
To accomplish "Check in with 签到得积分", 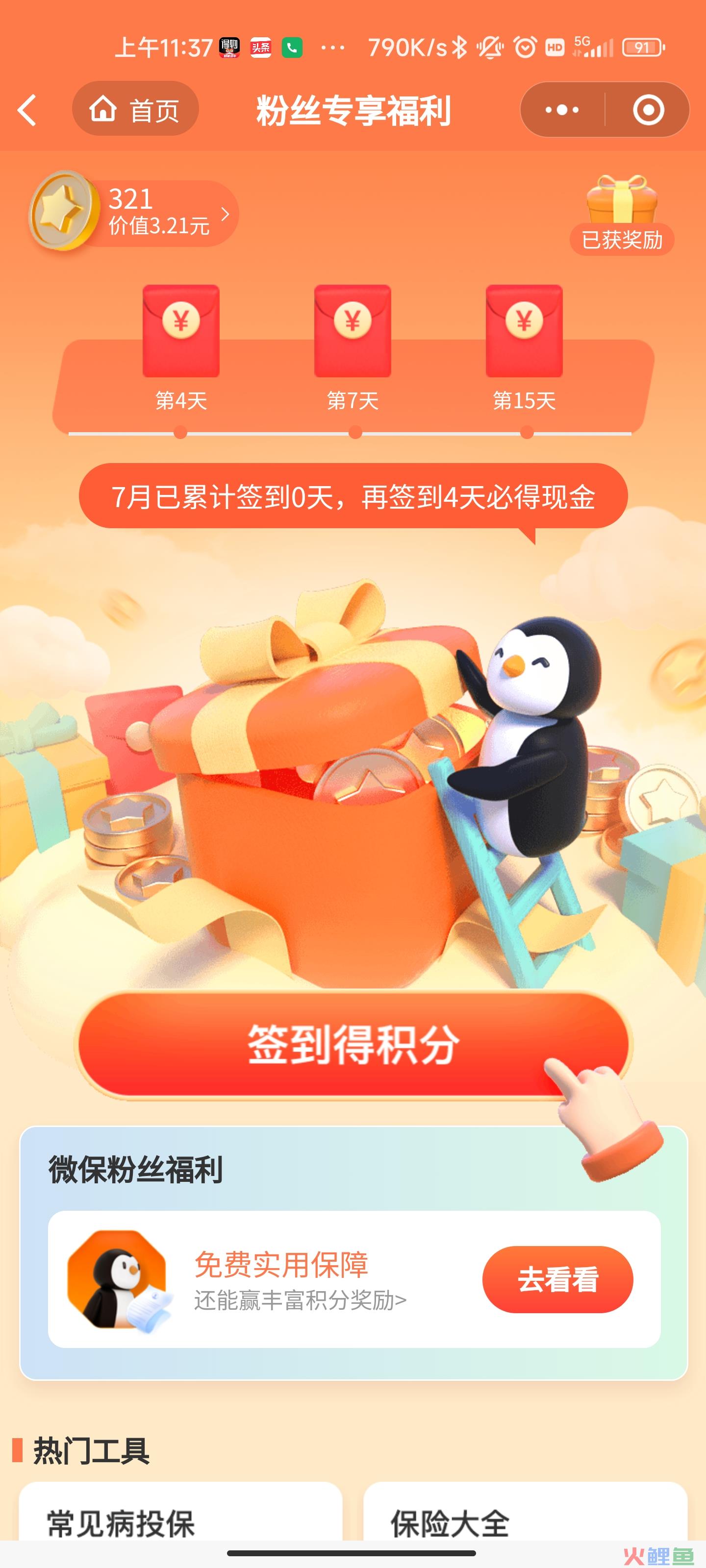I will click(x=353, y=1045).
